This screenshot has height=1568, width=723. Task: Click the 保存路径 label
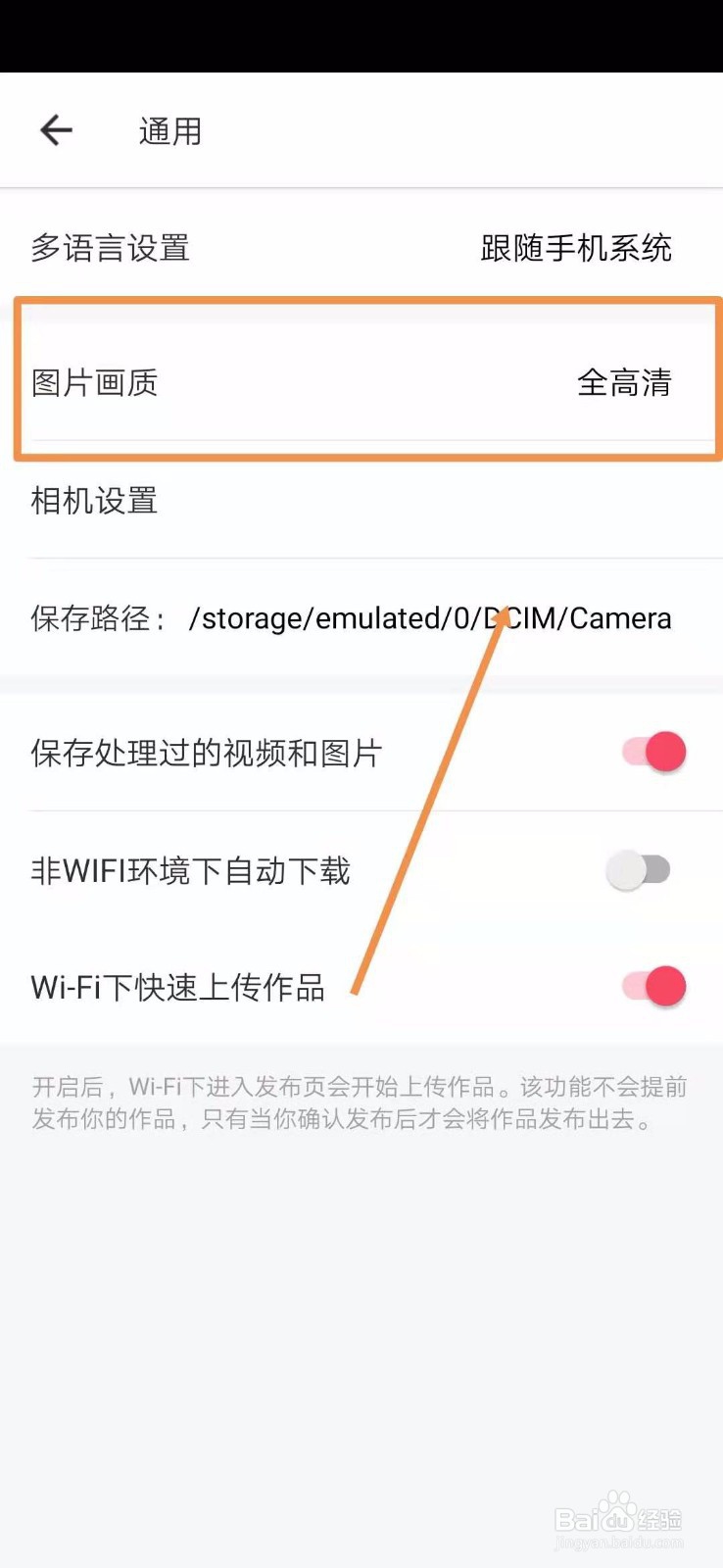[x=96, y=617]
